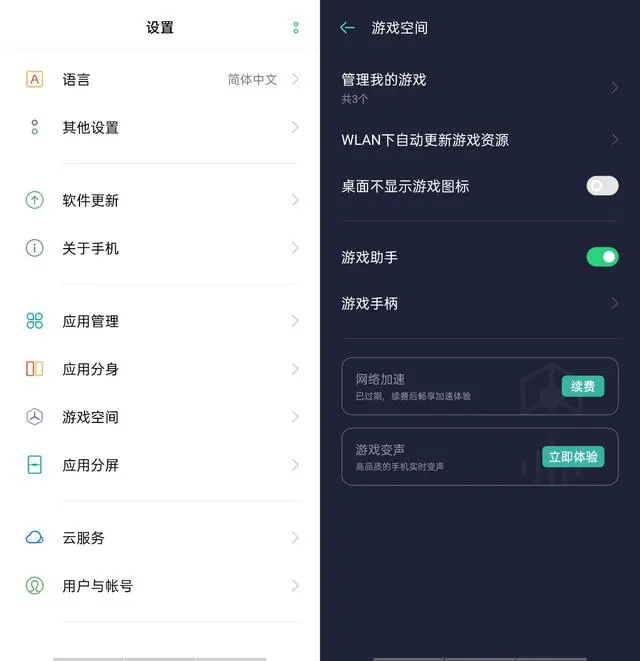Open 游戏空间 in settings list
This screenshot has width=640, height=661.
160,417
